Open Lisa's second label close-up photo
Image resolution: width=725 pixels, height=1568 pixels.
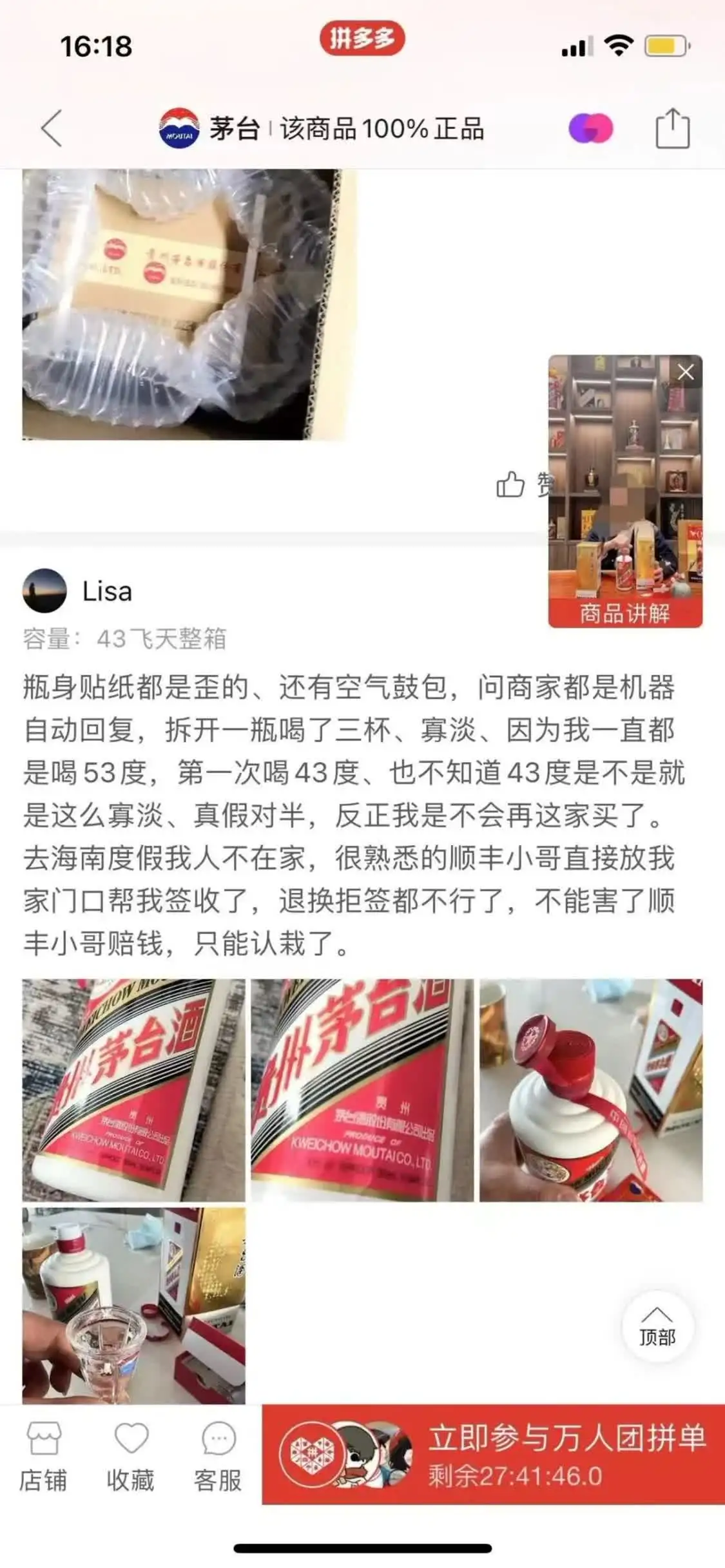pyautogui.click(x=362, y=1090)
